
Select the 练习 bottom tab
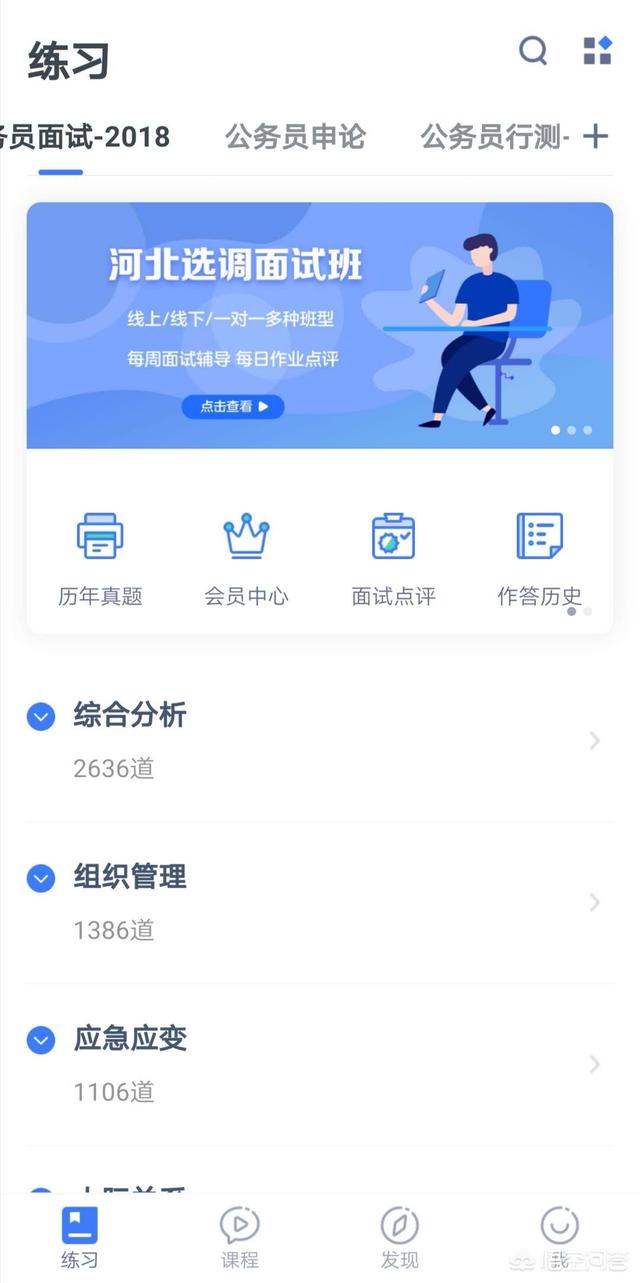[x=80, y=1237]
